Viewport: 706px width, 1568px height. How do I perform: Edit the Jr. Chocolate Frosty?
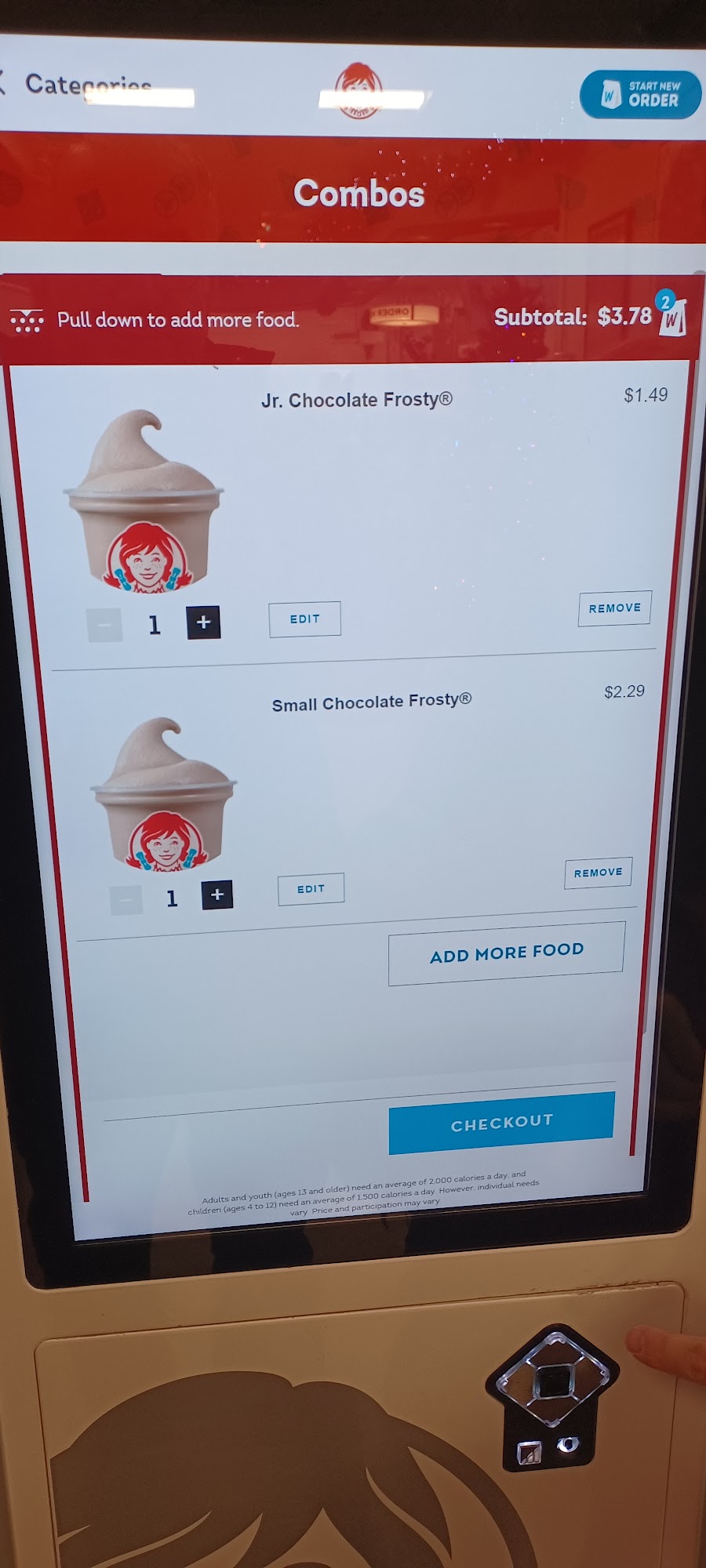[304, 619]
